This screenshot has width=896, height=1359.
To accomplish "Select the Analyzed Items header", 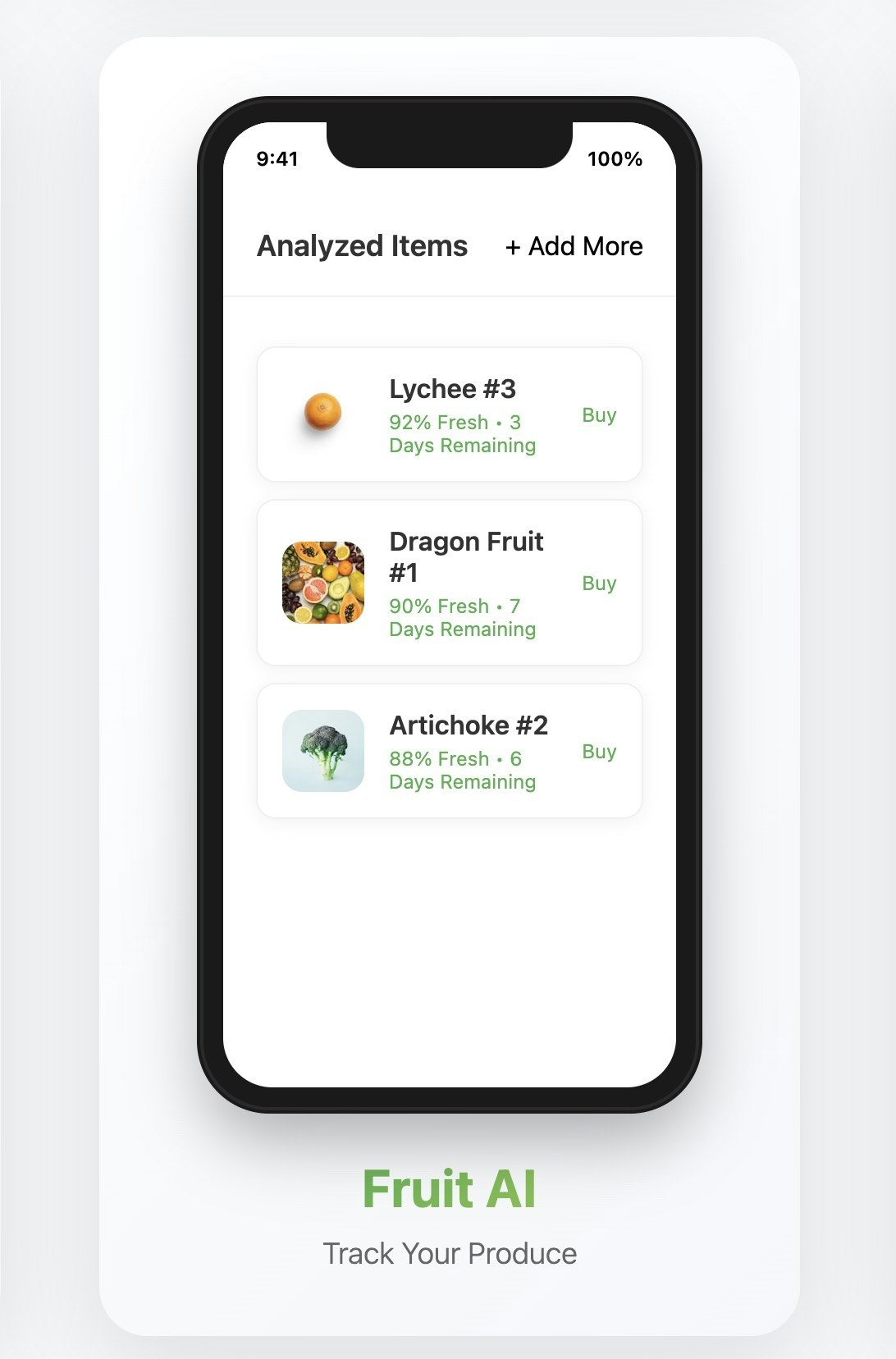I will tap(363, 245).
